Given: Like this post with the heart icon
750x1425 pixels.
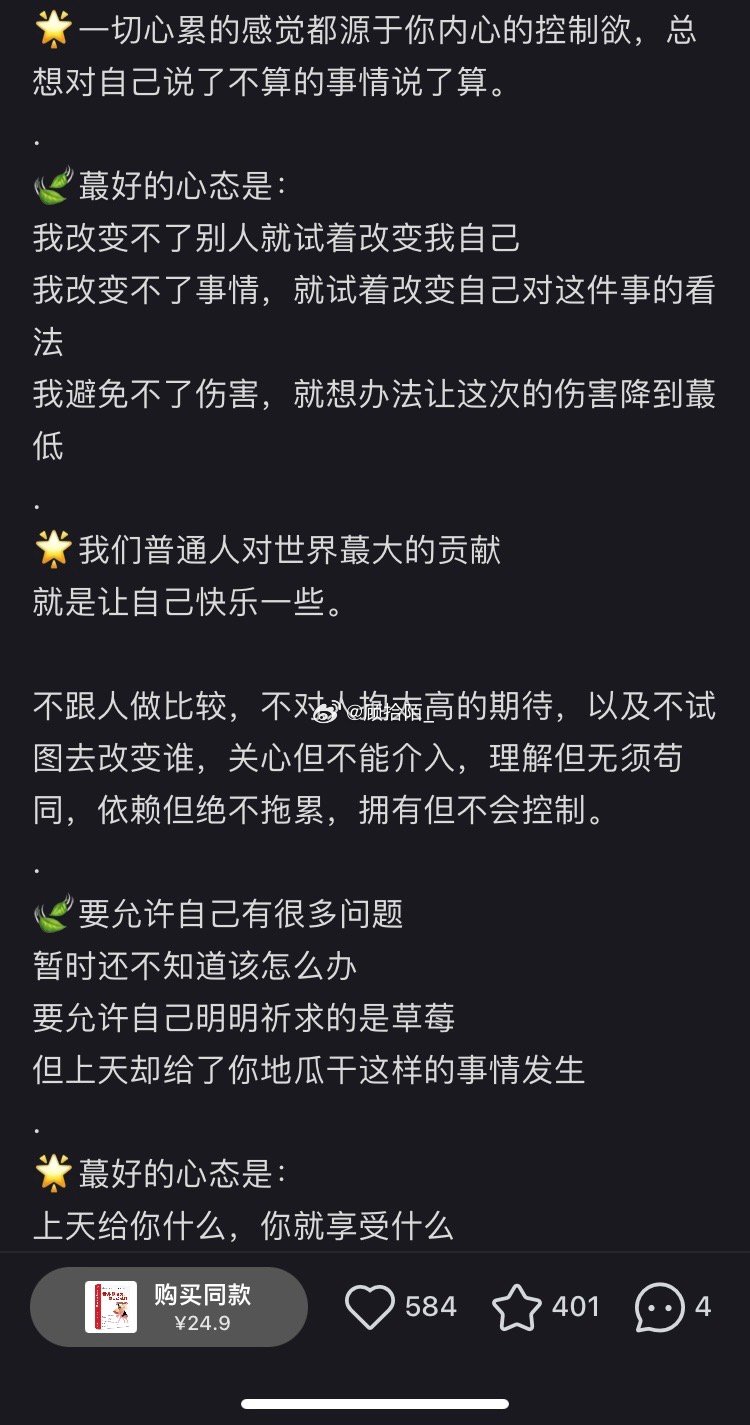Looking at the screenshot, I should click(x=370, y=1307).
